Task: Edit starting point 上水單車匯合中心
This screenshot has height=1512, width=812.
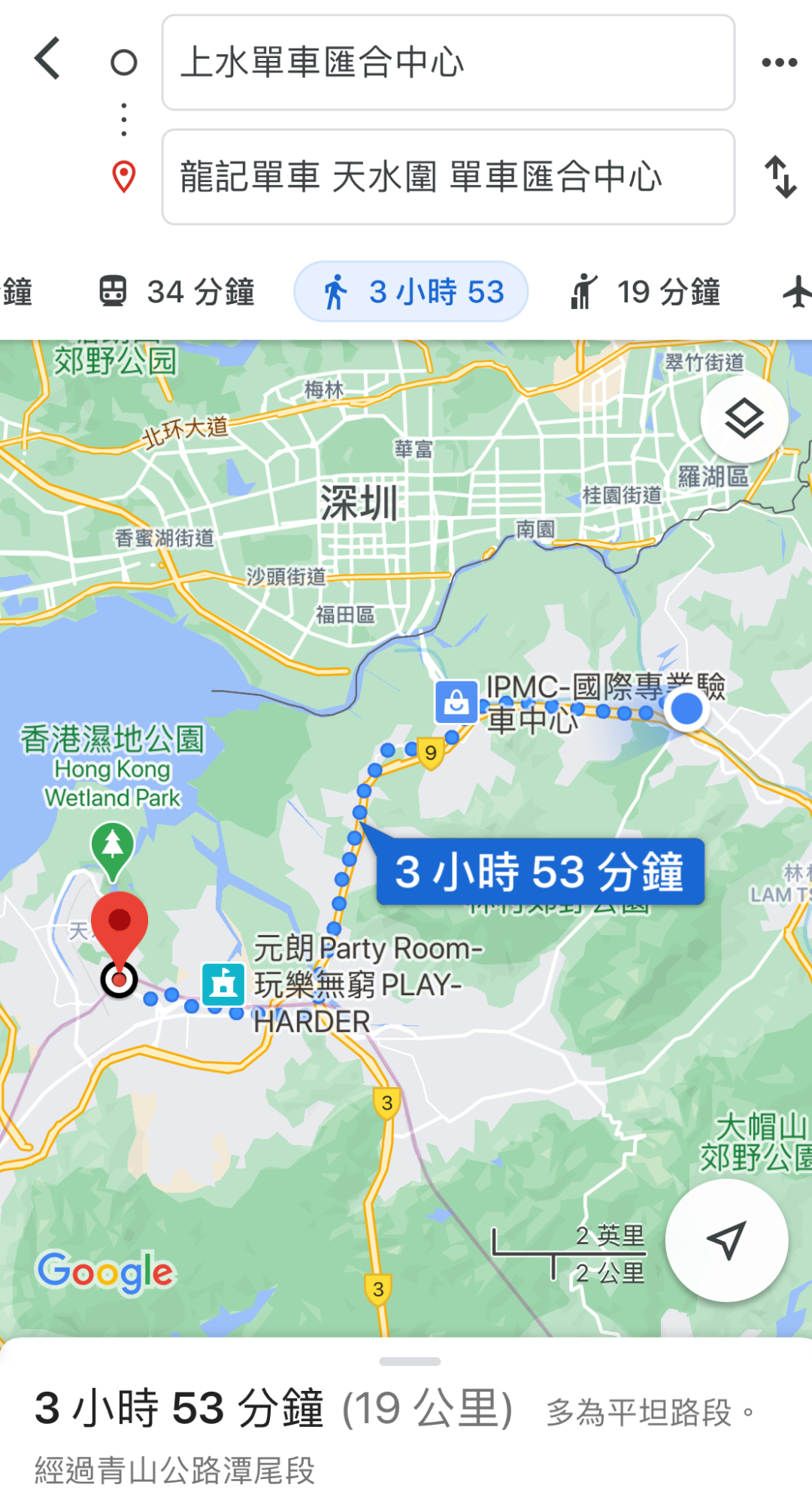Action: point(447,62)
